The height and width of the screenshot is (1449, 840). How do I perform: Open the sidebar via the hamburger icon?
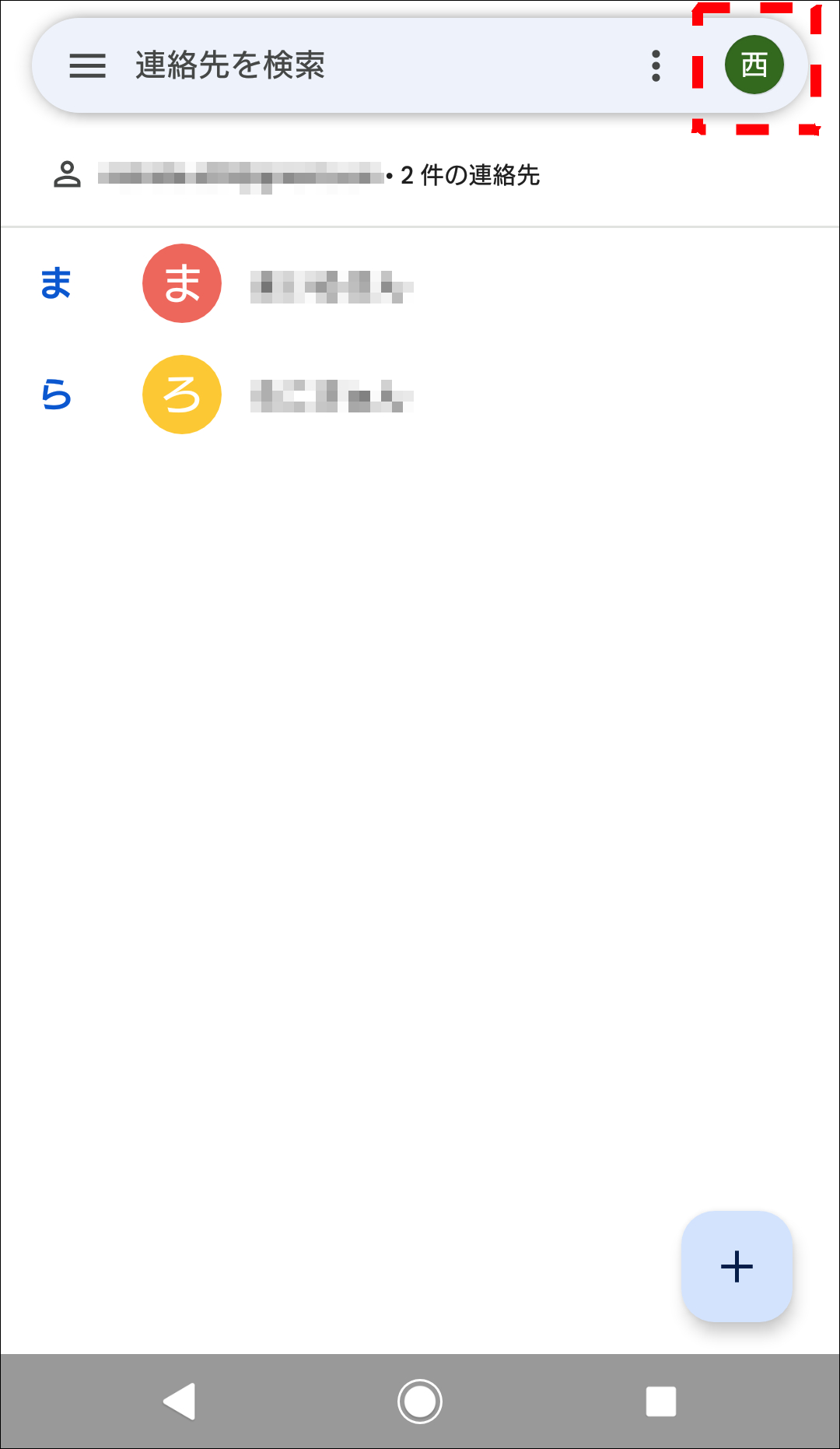[x=87, y=66]
